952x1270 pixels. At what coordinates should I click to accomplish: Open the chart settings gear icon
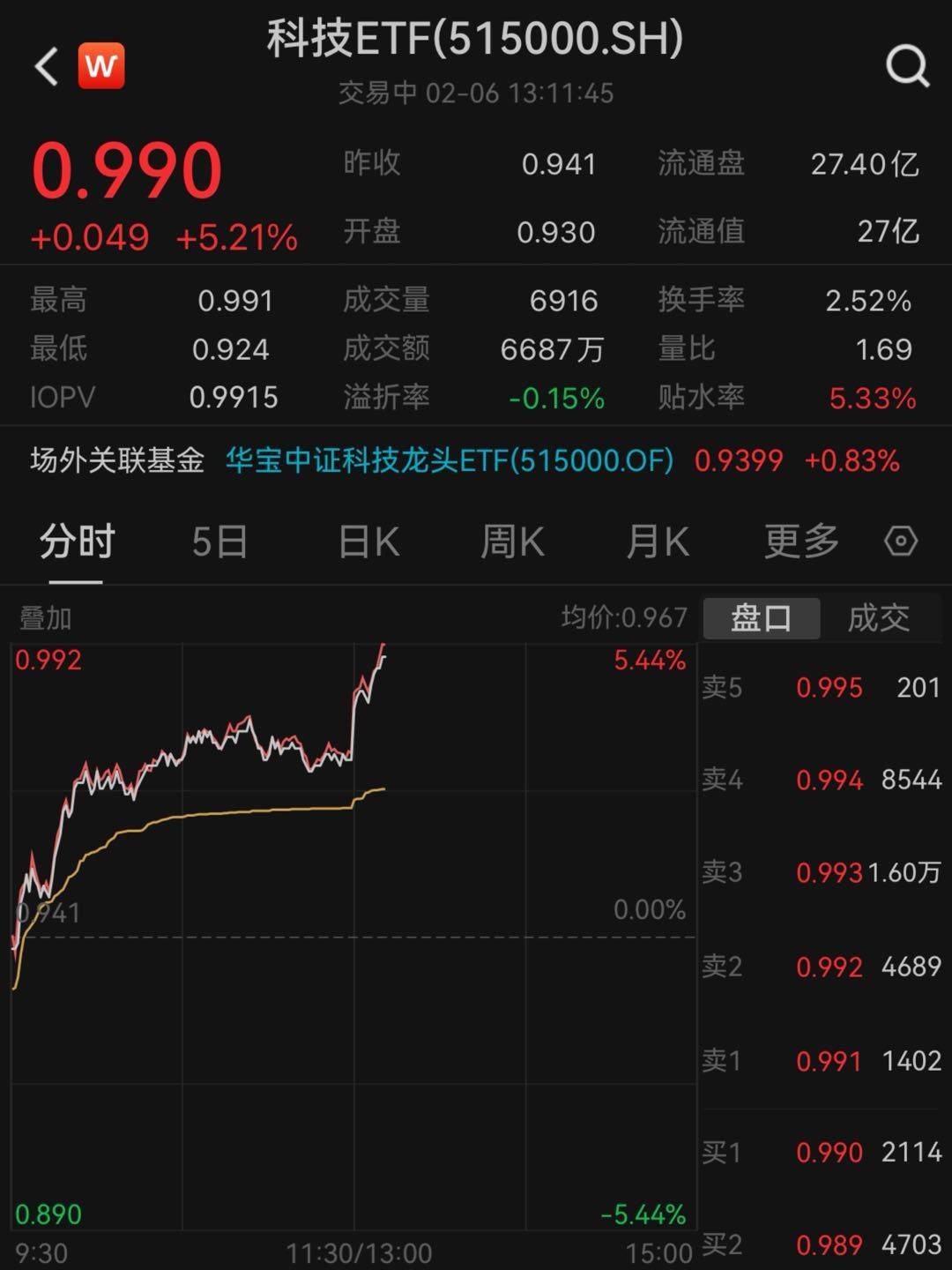point(901,542)
